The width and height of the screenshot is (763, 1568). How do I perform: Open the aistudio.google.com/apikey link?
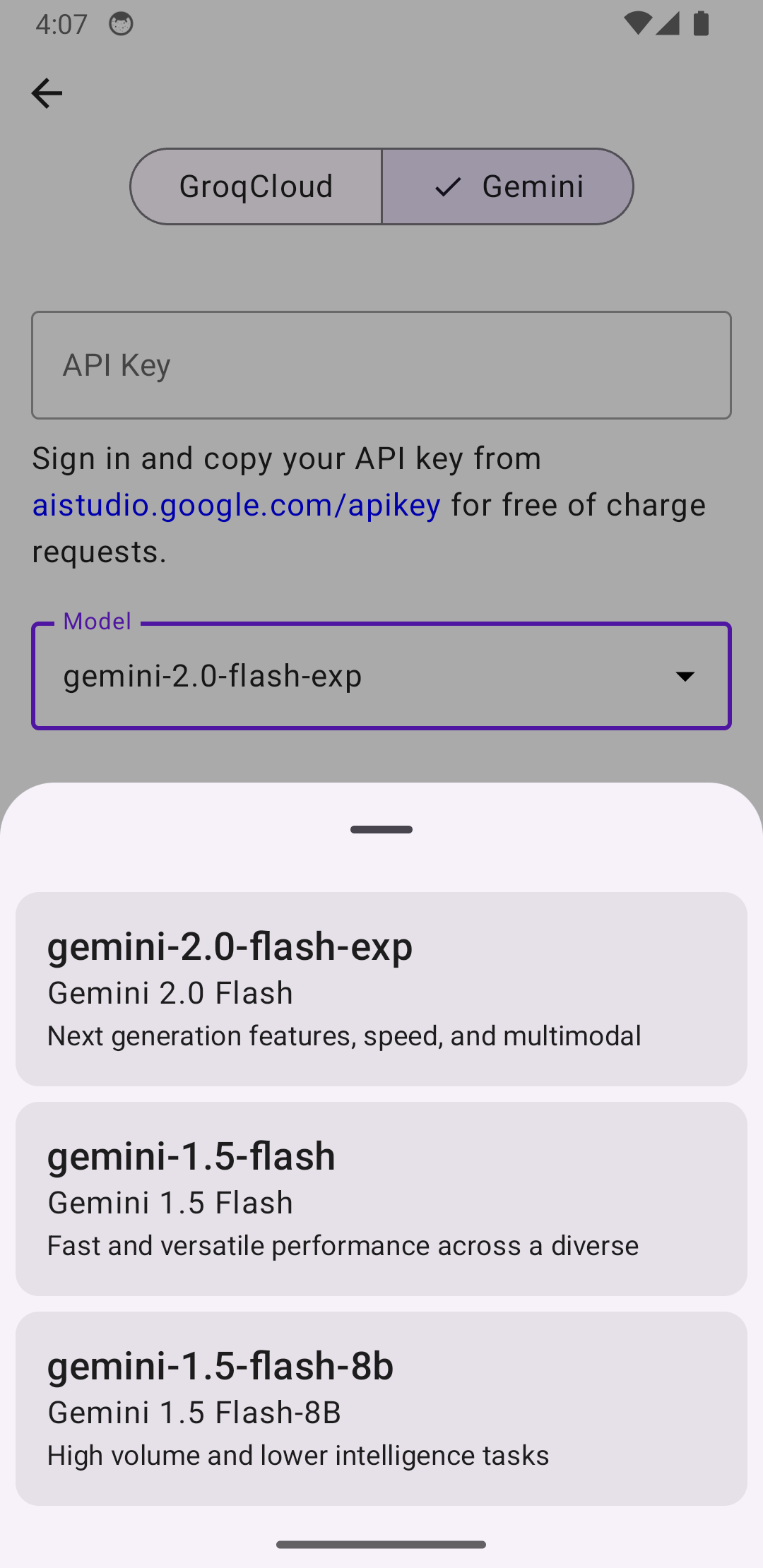coord(237,505)
